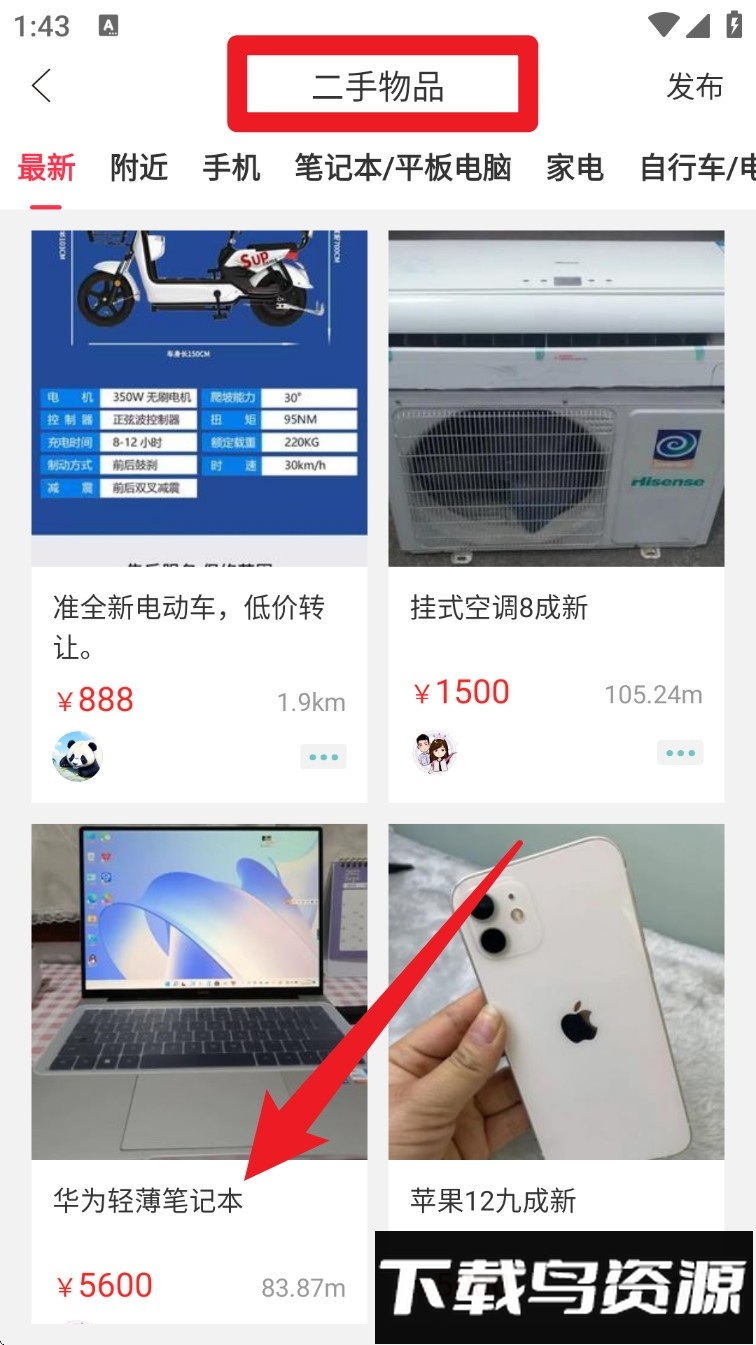Screen dimensions: 756x1345
Task: View the air conditioner listing photo
Action: [555, 395]
